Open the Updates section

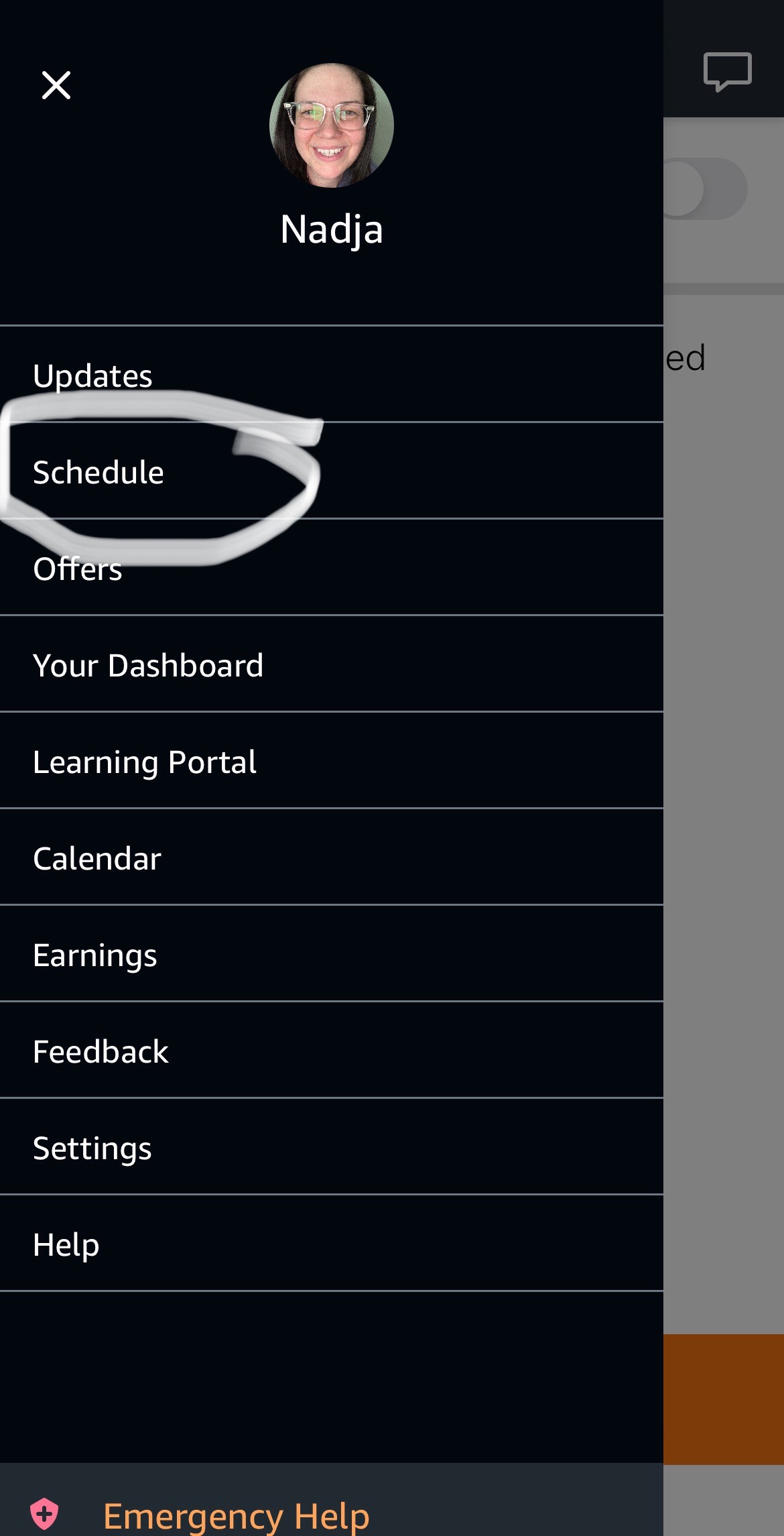pyautogui.click(x=92, y=375)
